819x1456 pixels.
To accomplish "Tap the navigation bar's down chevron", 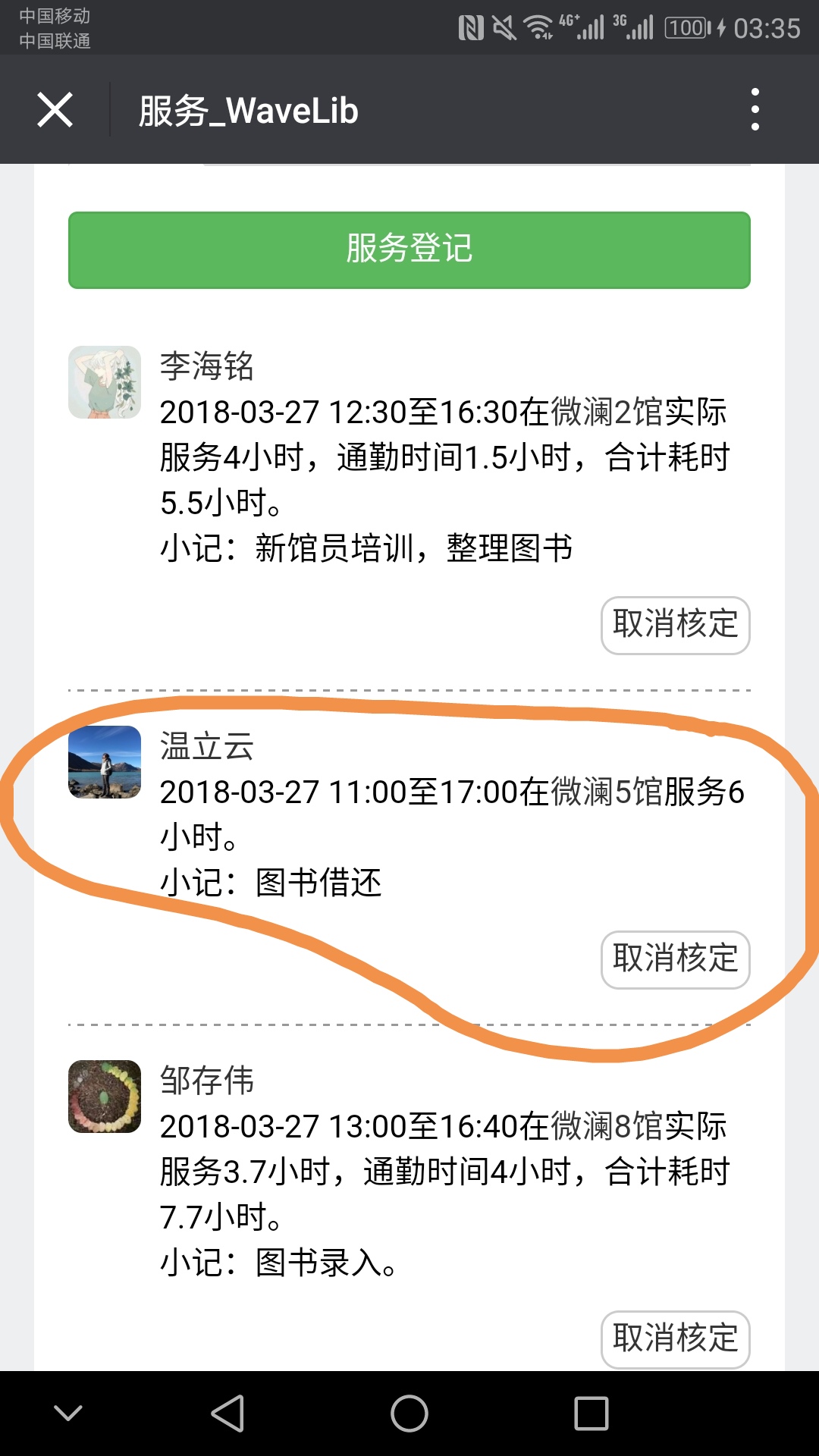I will tap(68, 1413).
